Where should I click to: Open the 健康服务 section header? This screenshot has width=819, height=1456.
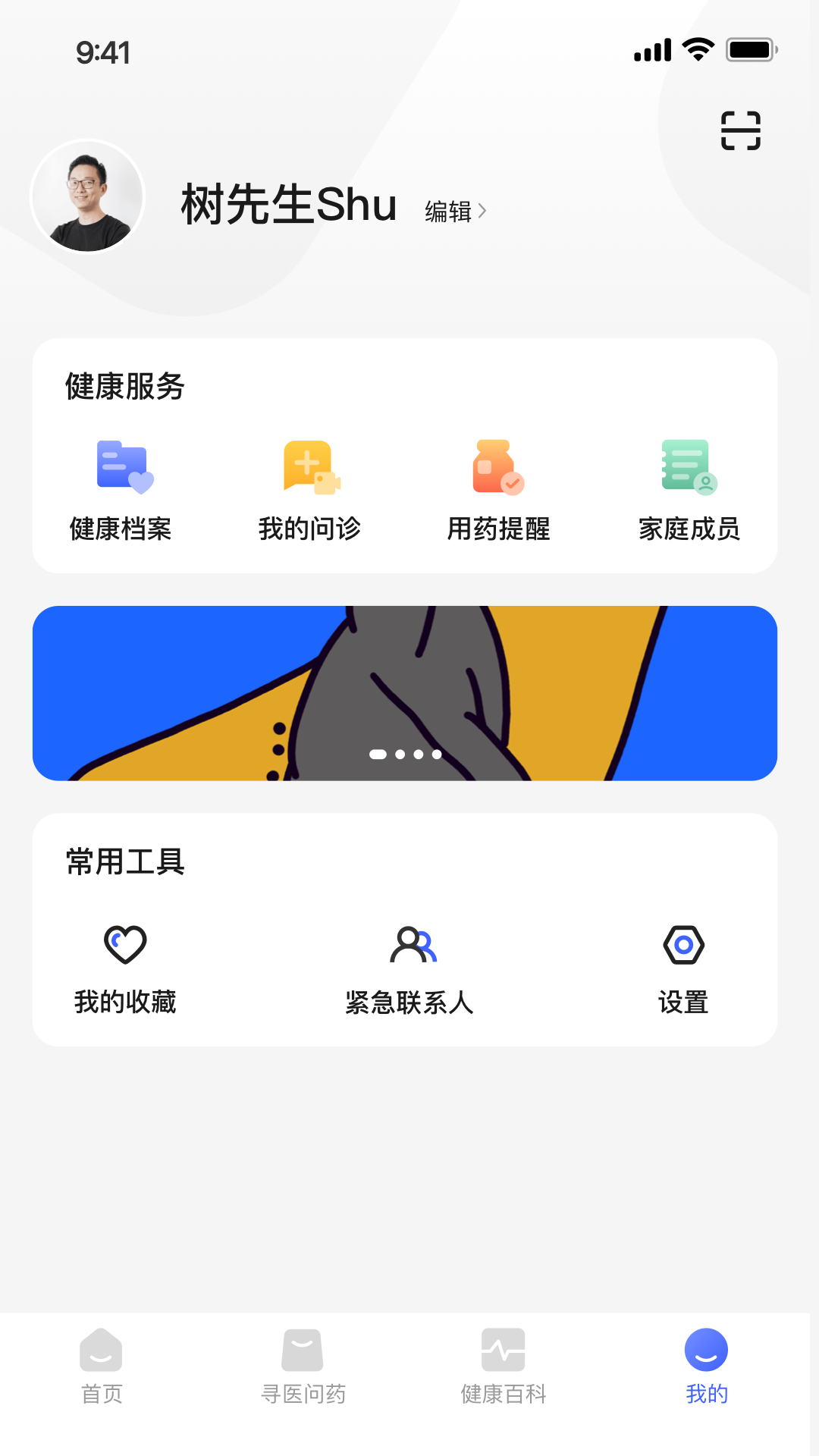tap(124, 387)
